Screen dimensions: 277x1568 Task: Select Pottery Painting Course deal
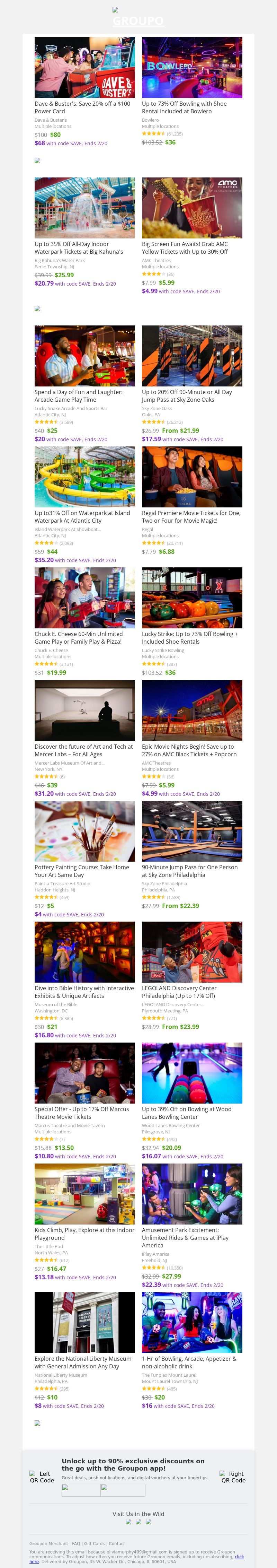pos(84,831)
